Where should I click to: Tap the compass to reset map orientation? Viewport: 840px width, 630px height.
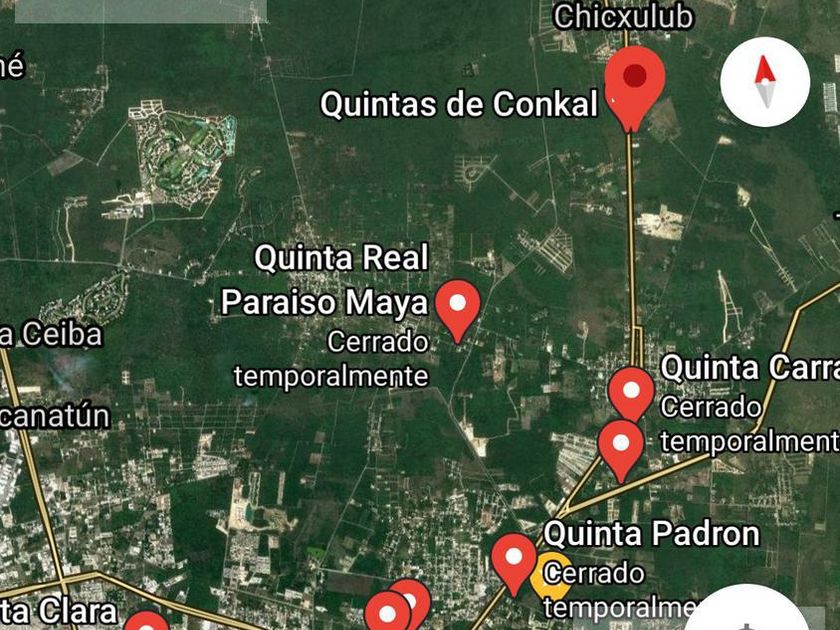pyautogui.click(x=765, y=82)
